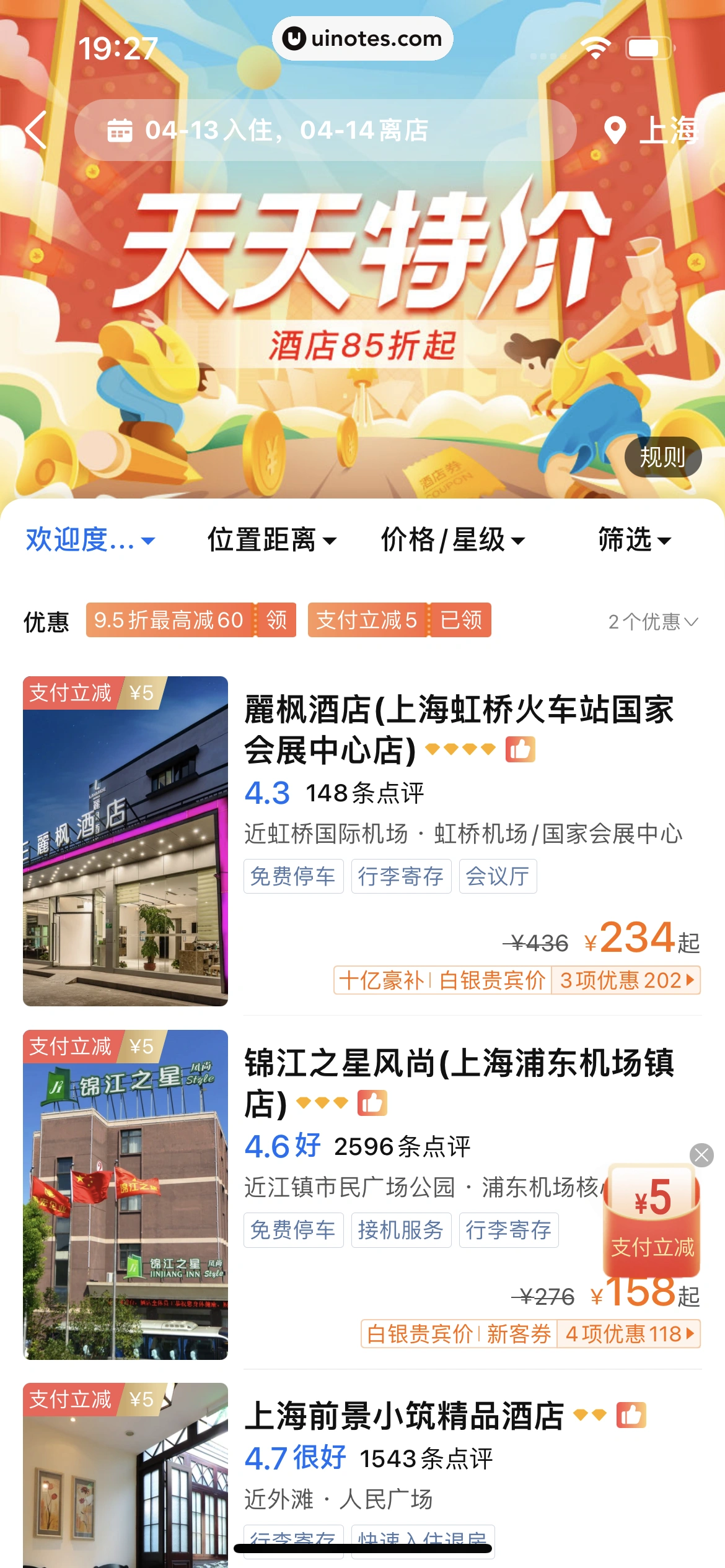This screenshot has height=1568, width=725.
Task: Open 锦江之星风尚 浦东机场镇店 listing
Action: tap(459, 1081)
